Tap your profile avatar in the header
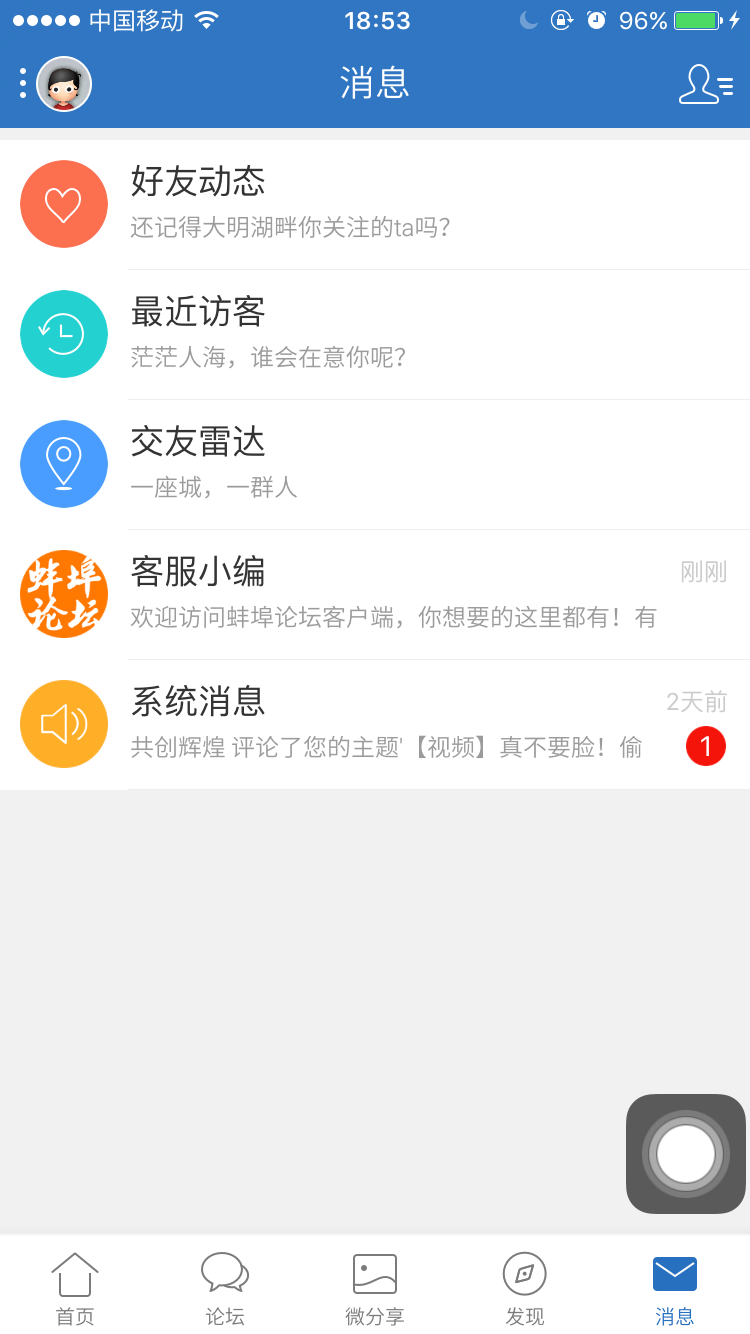This screenshot has width=750, height=1334. tap(63, 84)
